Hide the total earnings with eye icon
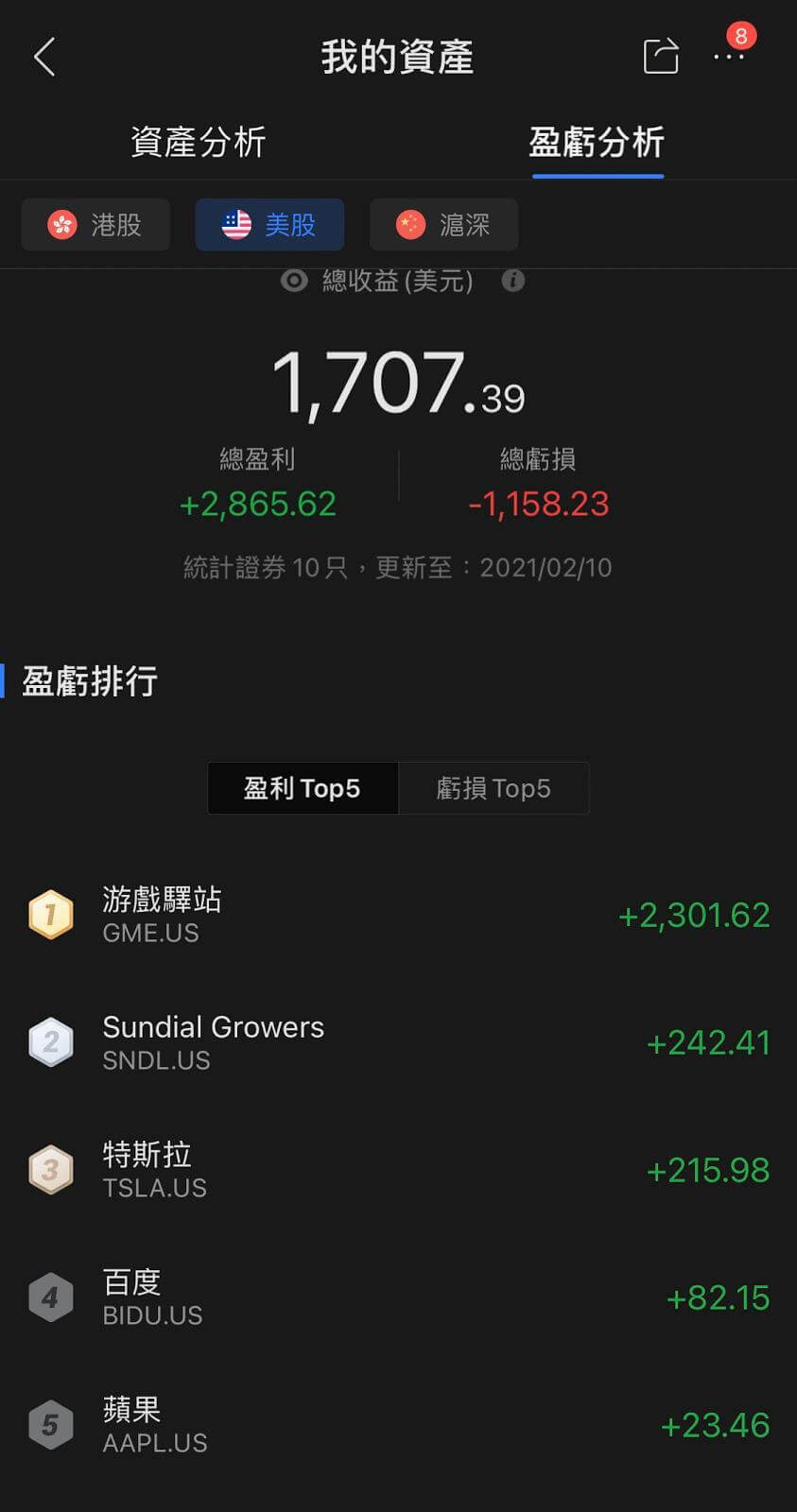This screenshot has height=1512, width=797. click(294, 281)
